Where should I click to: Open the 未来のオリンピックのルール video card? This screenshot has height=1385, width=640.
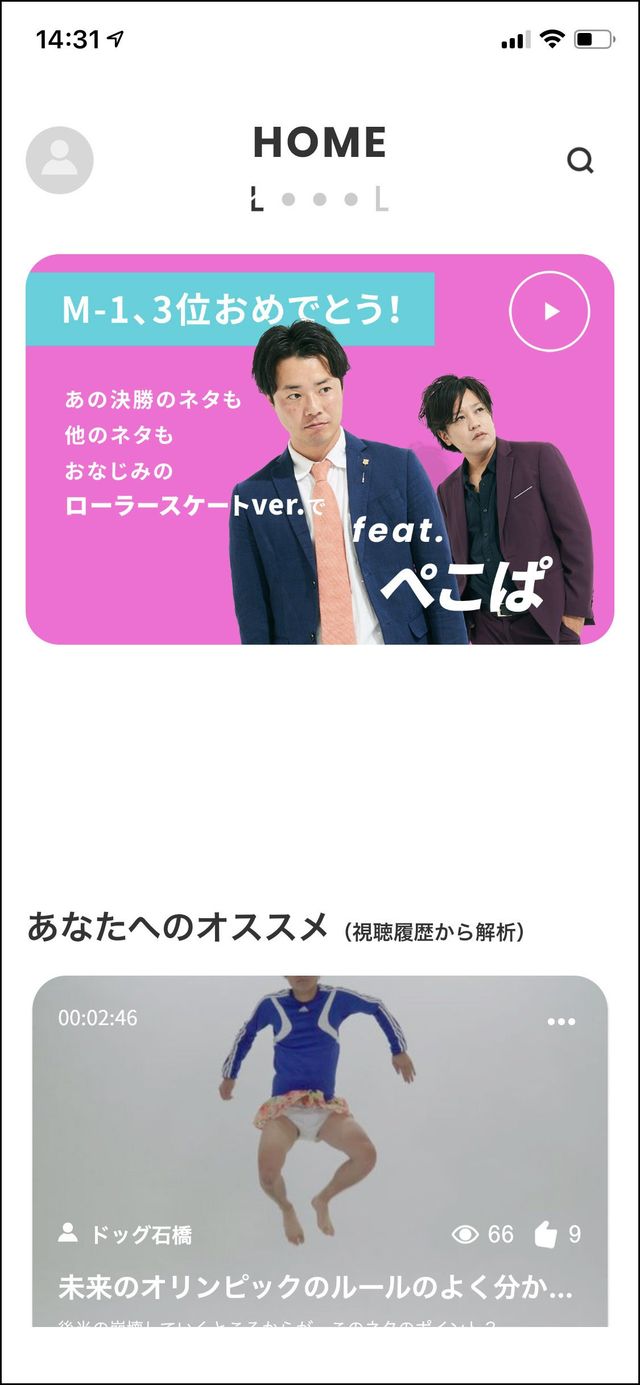pyautogui.click(x=320, y=1120)
